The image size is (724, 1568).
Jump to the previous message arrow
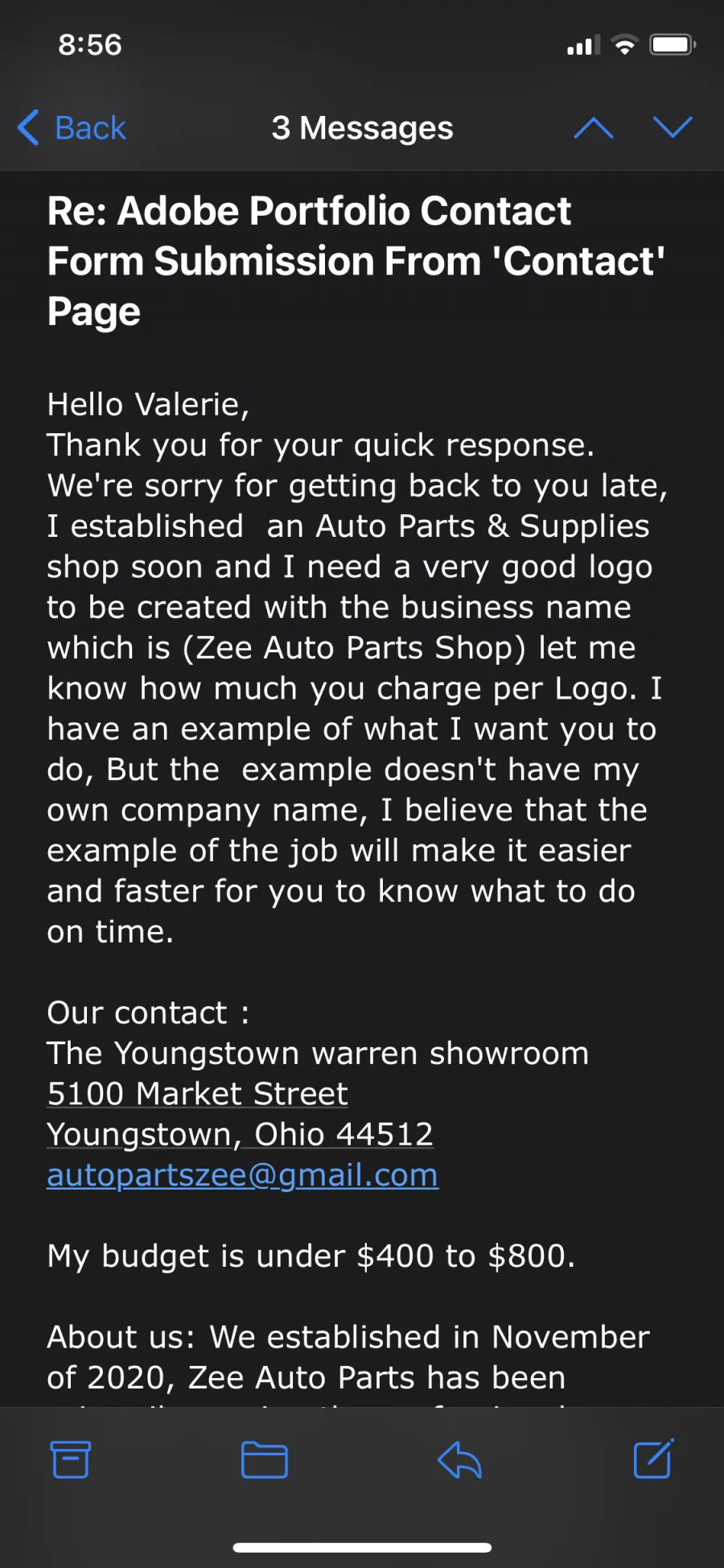coord(594,128)
